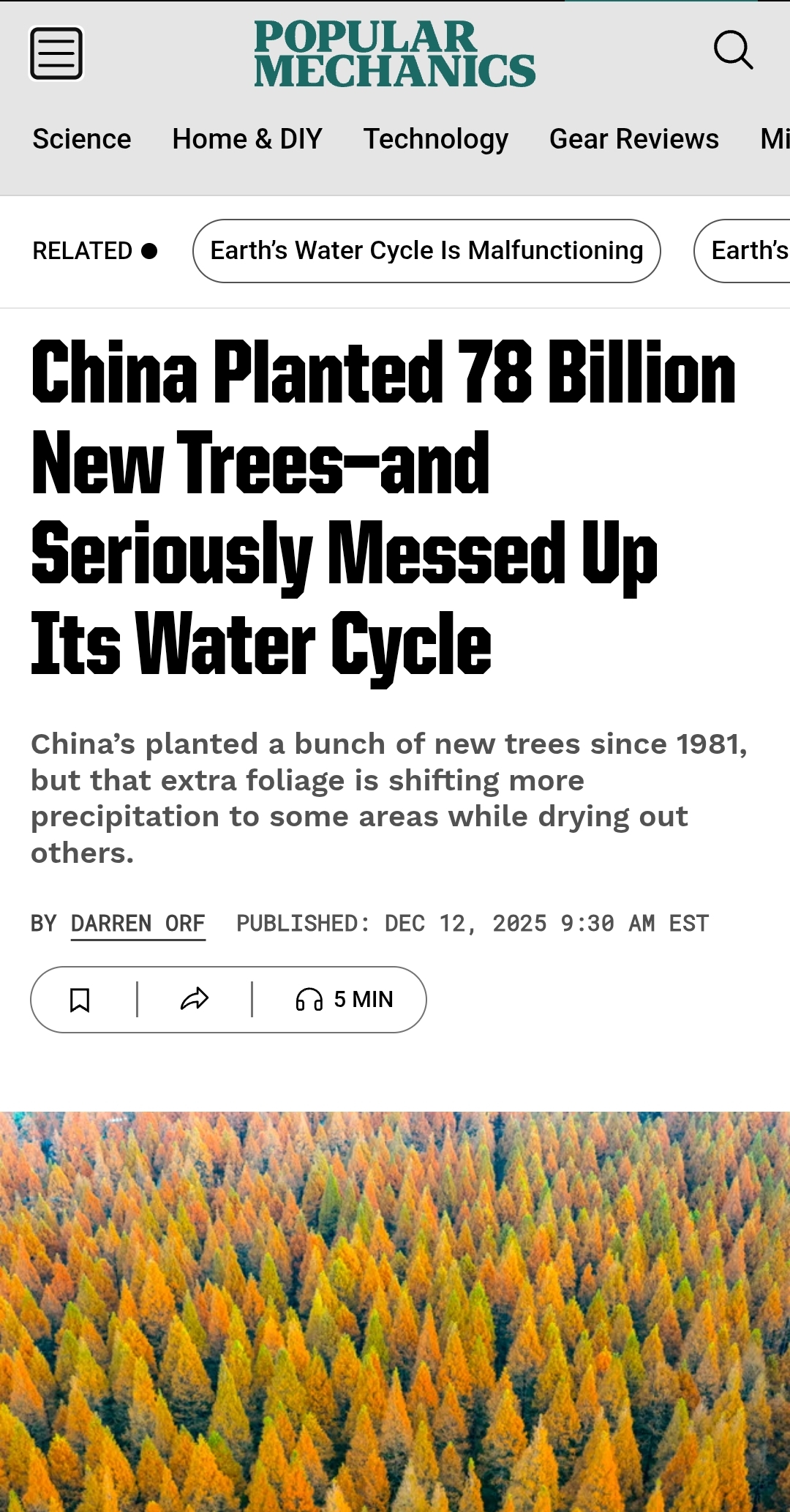This screenshot has width=790, height=1512.
Task: Share this article
Action: click(x=195, y=1000)
